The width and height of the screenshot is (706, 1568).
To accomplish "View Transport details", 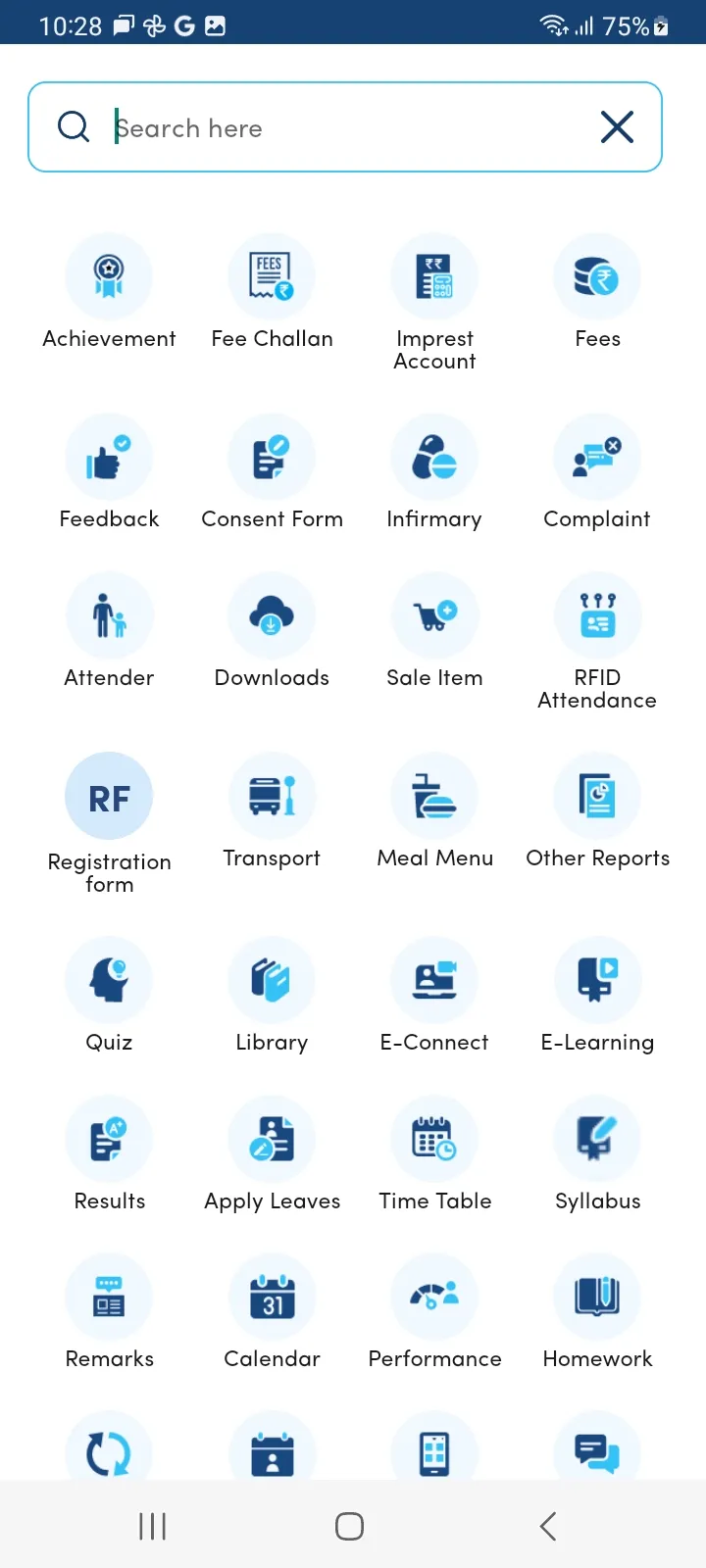I will tap(272, 797).
